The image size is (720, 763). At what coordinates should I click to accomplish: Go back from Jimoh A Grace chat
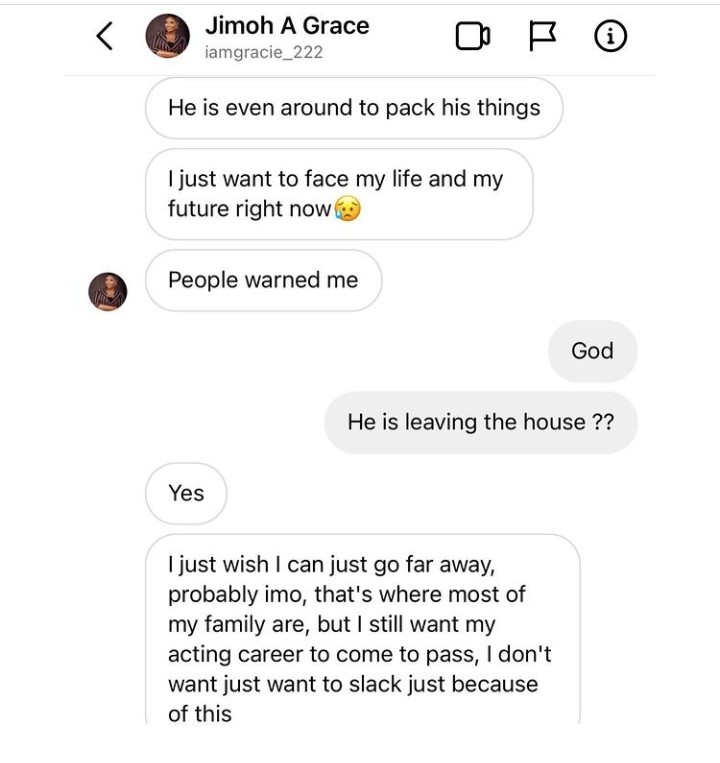(104, 37)
